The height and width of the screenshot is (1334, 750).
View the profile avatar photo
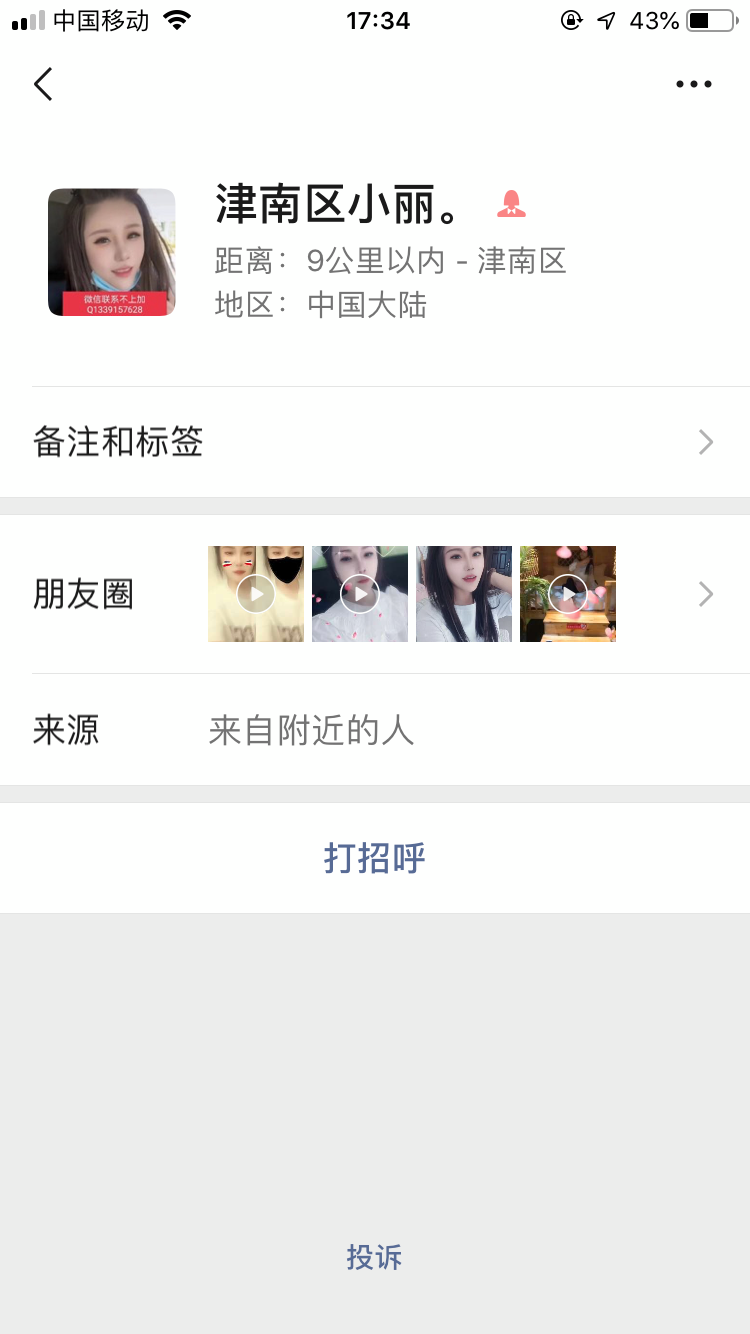coord(112,252)
